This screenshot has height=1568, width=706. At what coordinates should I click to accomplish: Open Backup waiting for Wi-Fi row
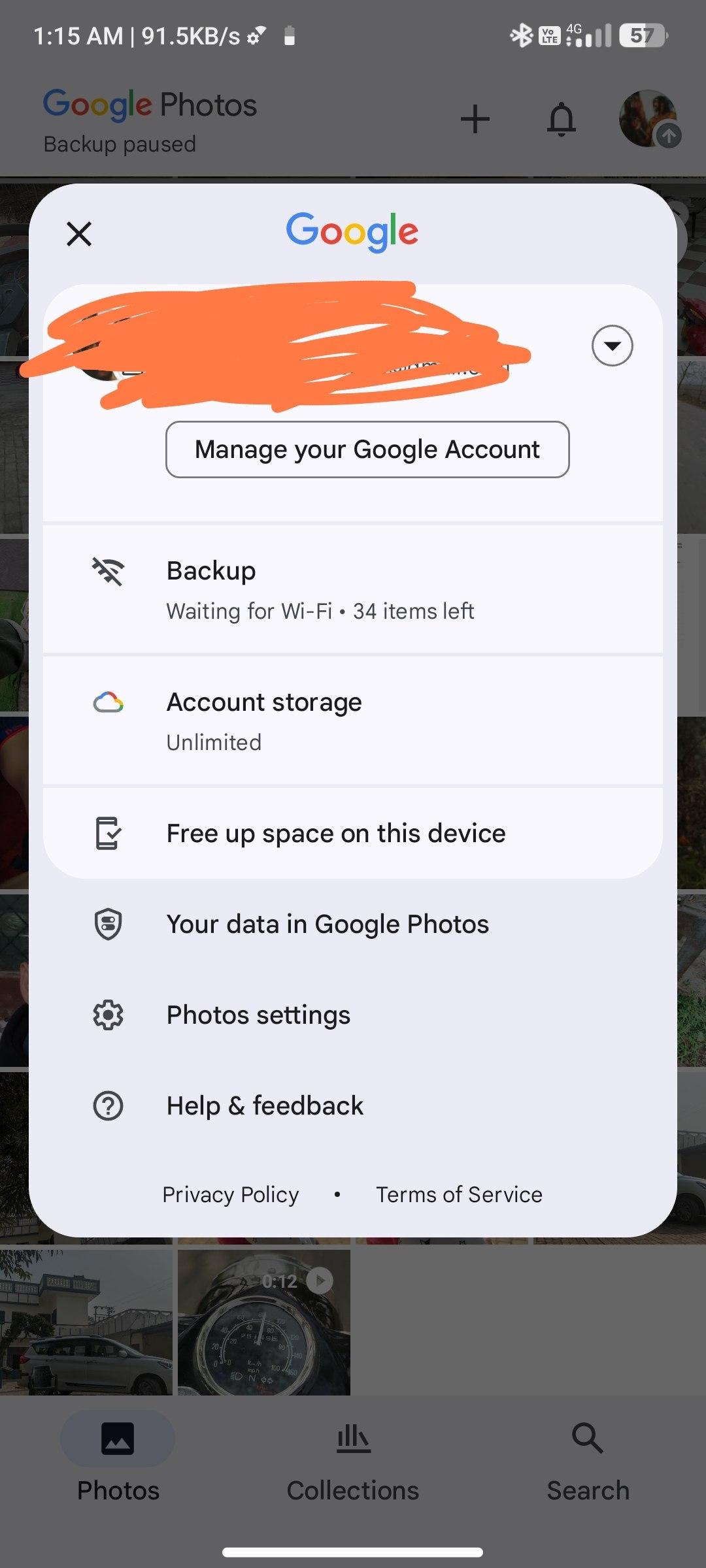pyautogui.click(x=353, y=589)
